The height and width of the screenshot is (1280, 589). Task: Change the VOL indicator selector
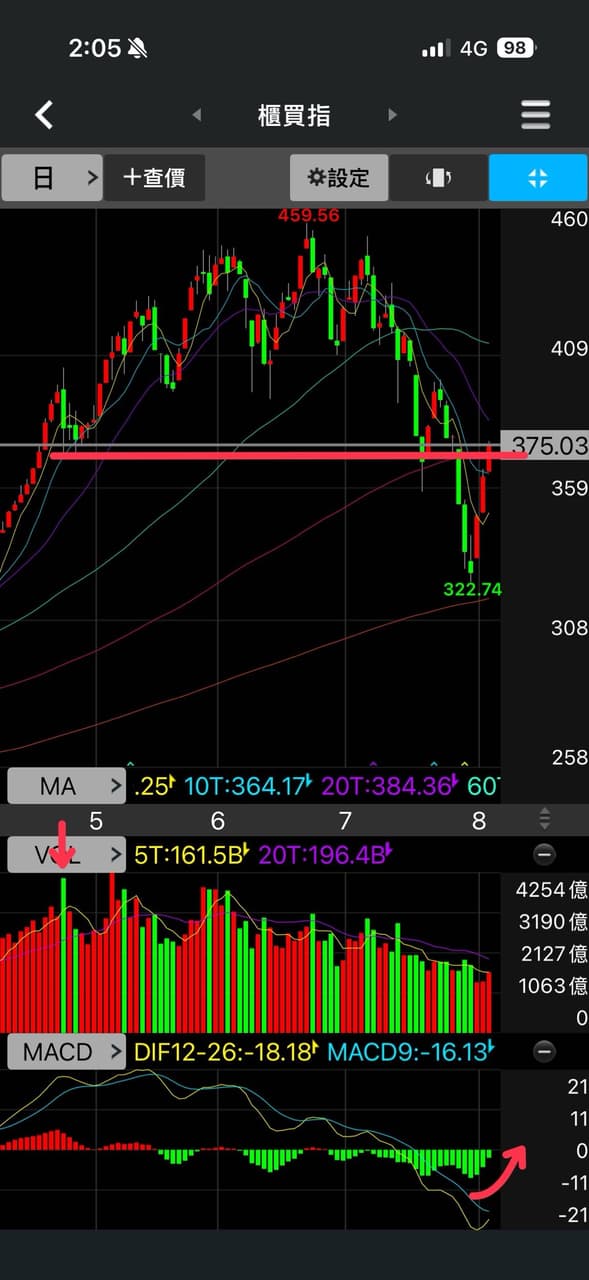pos(66,854)
